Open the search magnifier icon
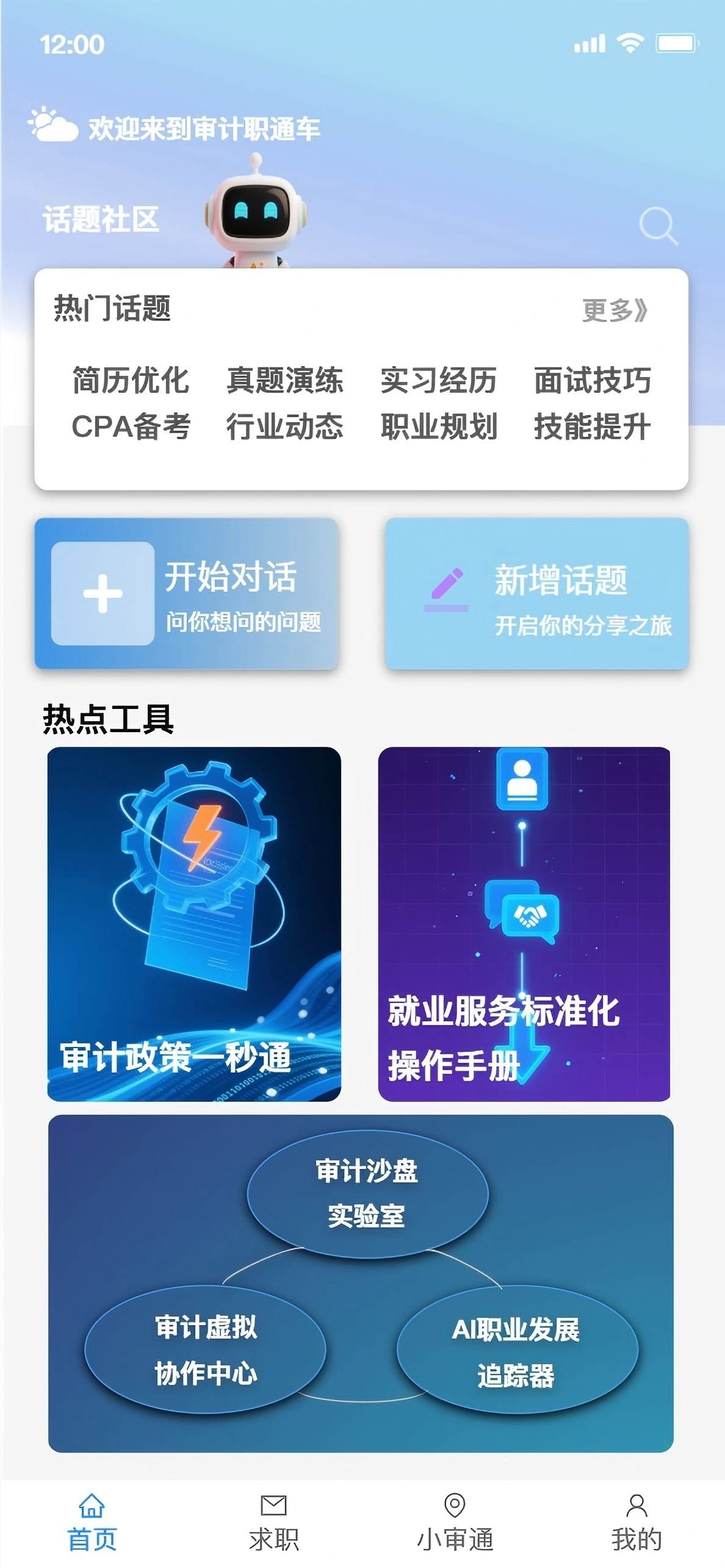This screenshot has width=725, height=1568. point(658,226)
